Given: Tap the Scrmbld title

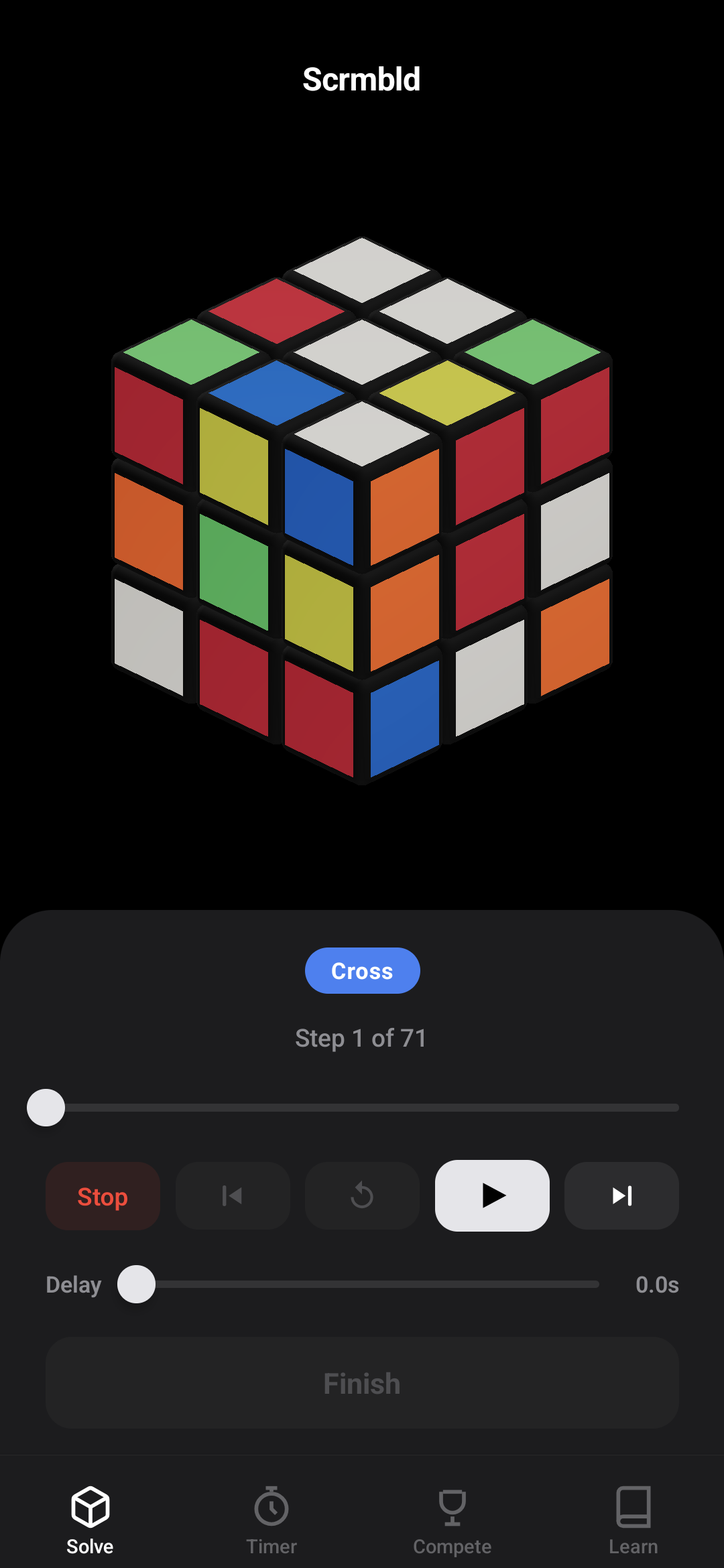Looking at the screenshot, I should coord(362,78).
